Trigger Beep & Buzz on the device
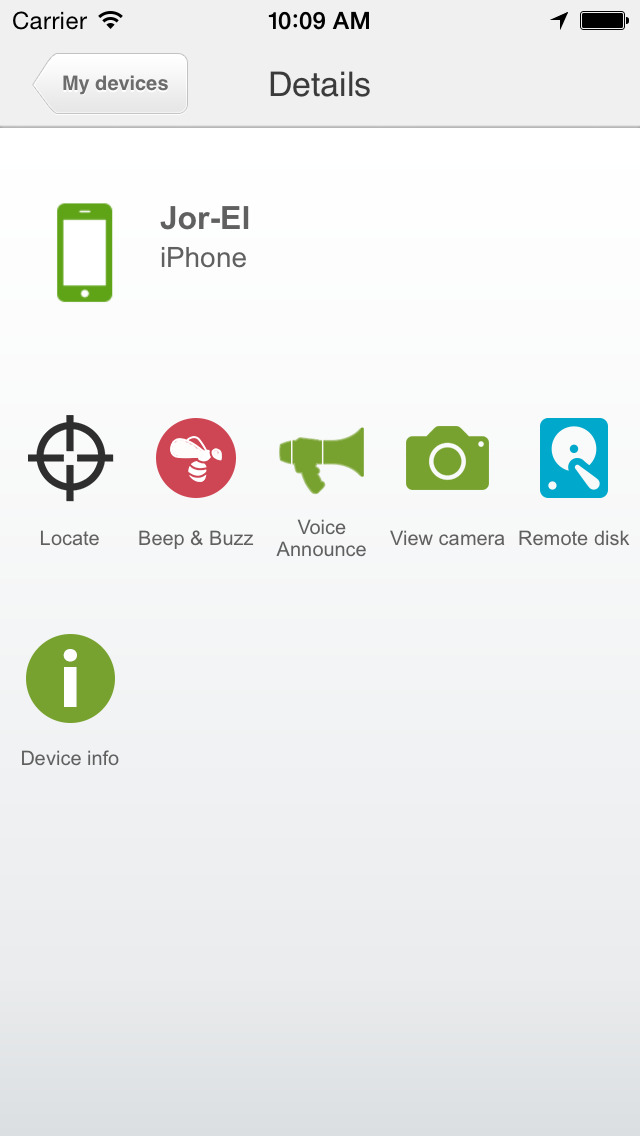The image size is (640, 1136). 196,458
